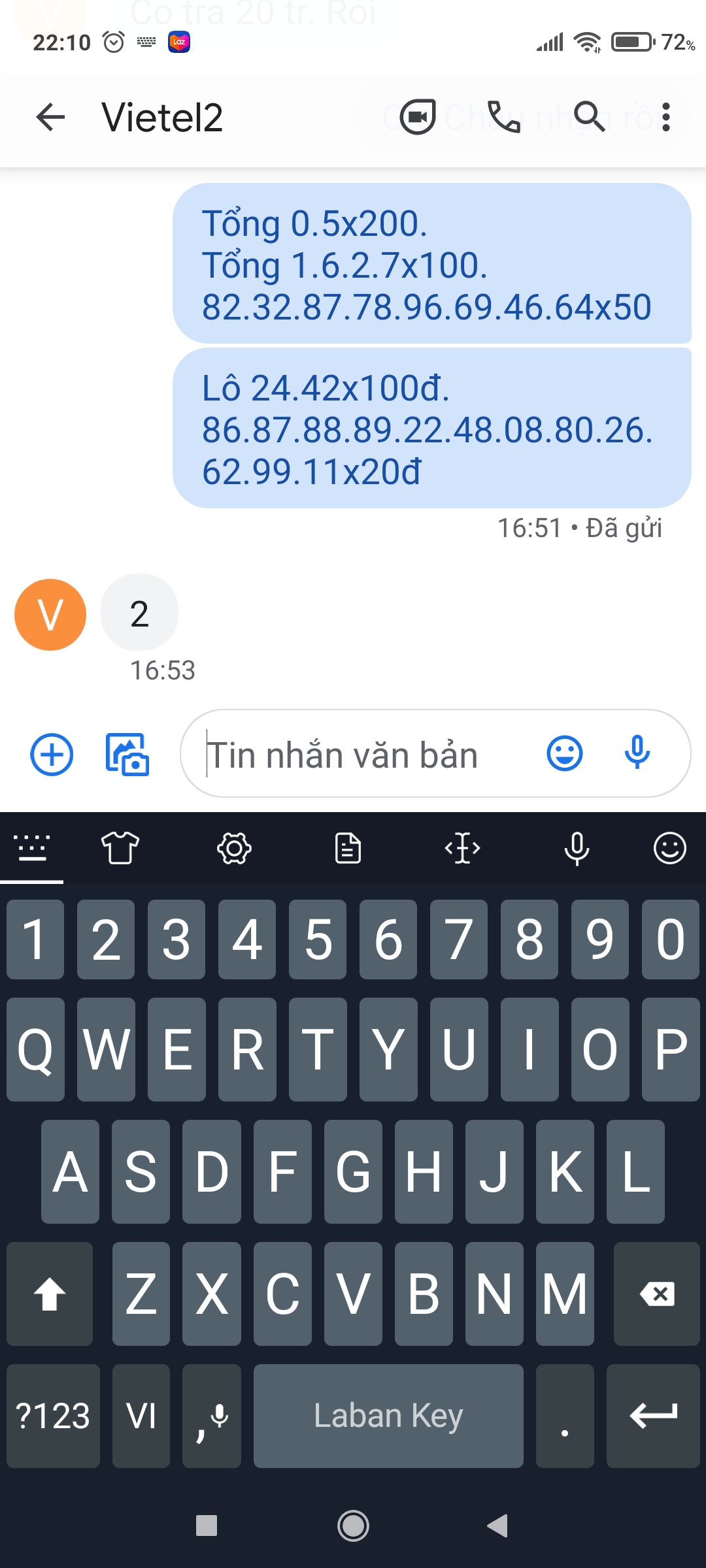
Task: Go back from the Vietel2 conversation
Action: pyautogui.click(x=50, y=118)
